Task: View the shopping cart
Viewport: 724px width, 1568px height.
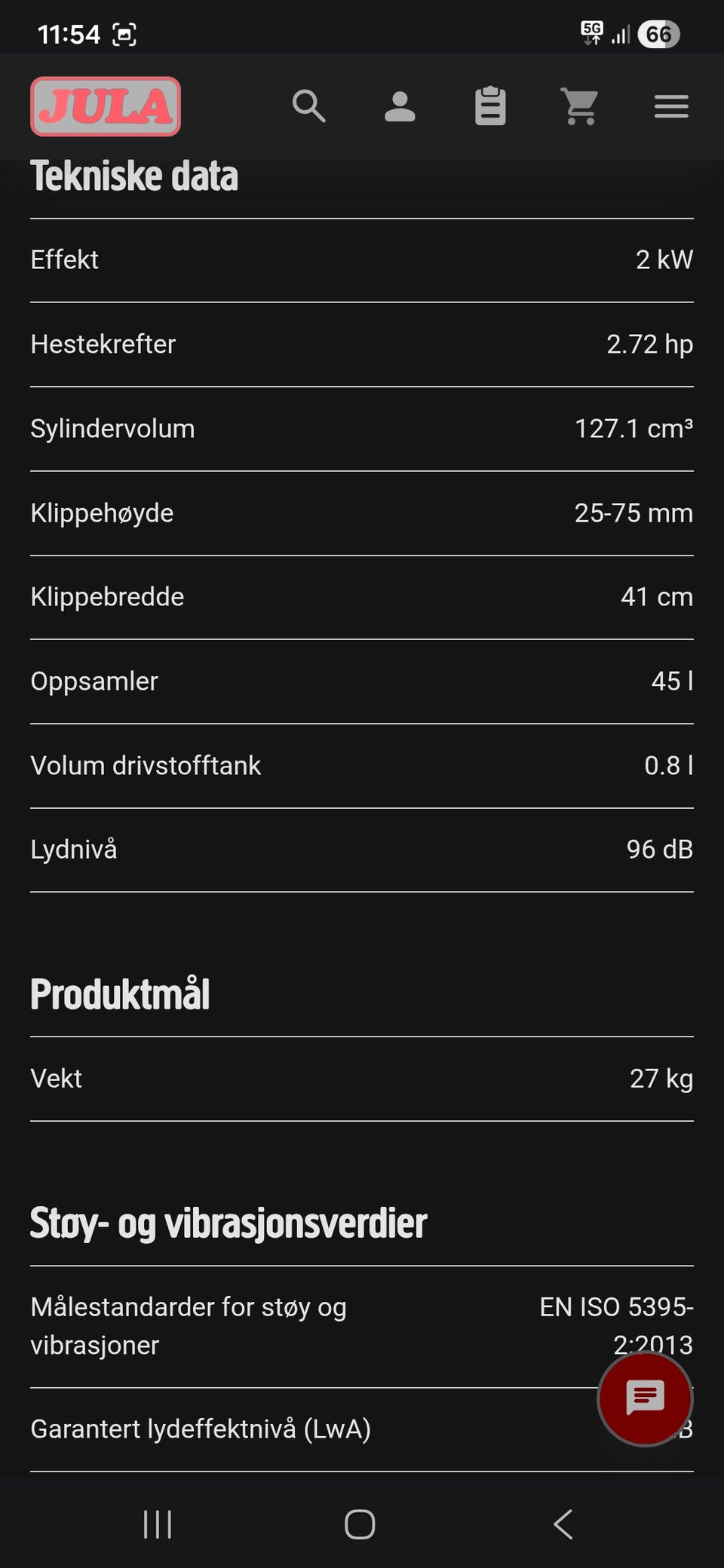Action: (x=580, y=106)
